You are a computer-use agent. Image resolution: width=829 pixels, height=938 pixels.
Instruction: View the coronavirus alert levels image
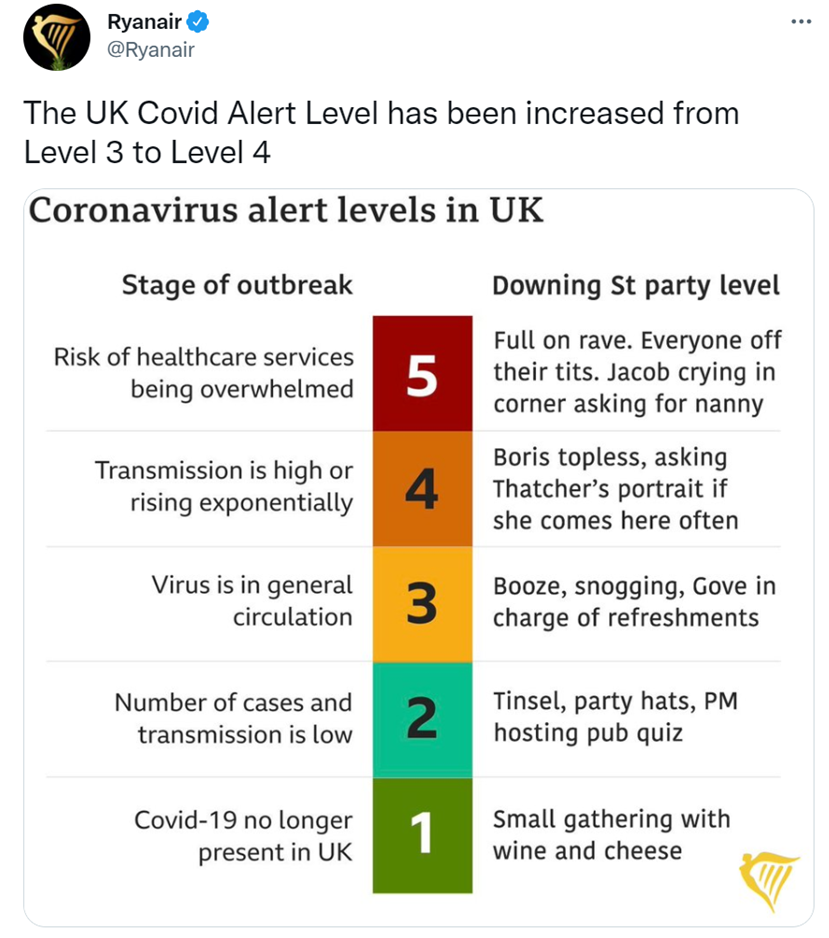coord(418,557)
